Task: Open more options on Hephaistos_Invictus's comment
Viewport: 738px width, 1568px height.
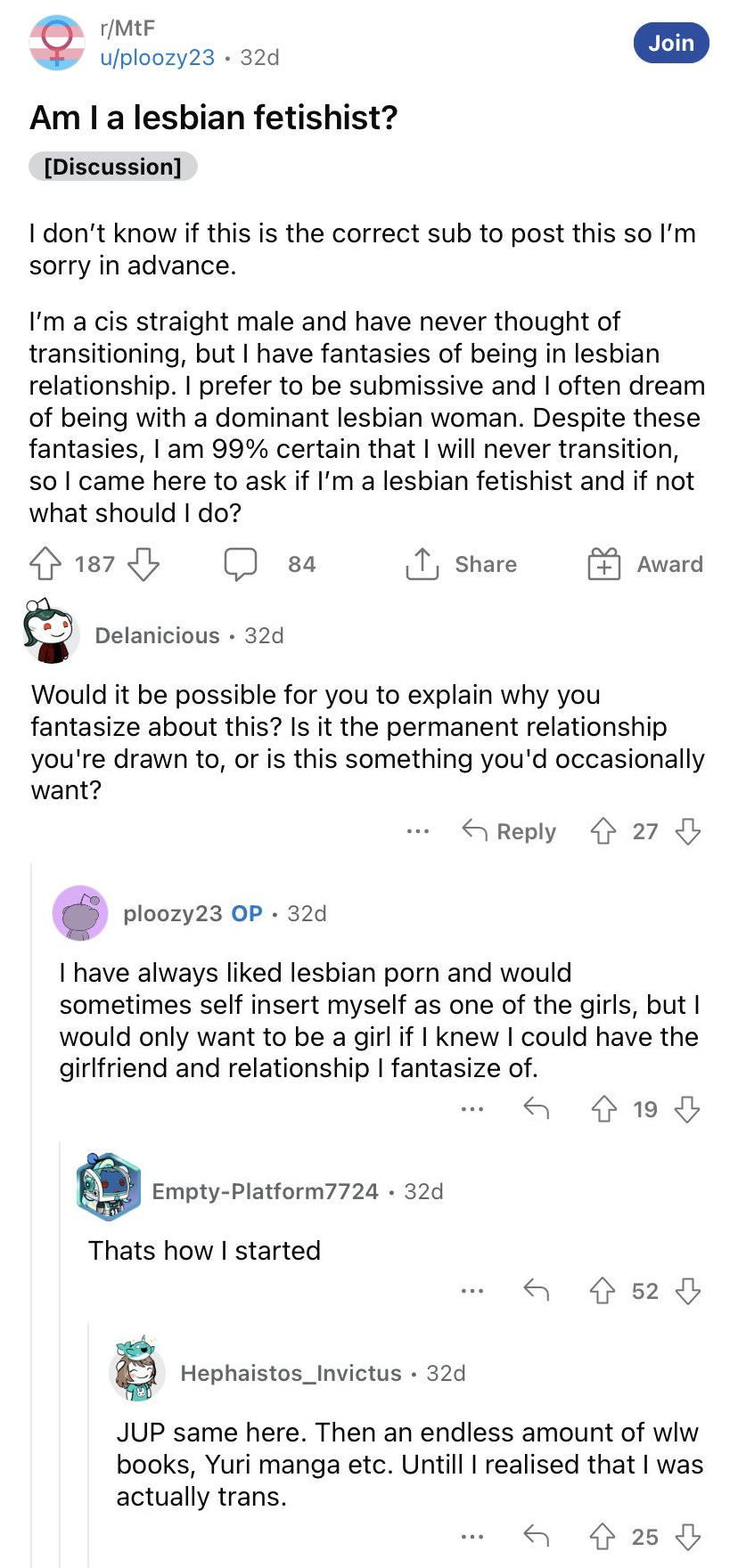Action: (x=472, y=1537)
